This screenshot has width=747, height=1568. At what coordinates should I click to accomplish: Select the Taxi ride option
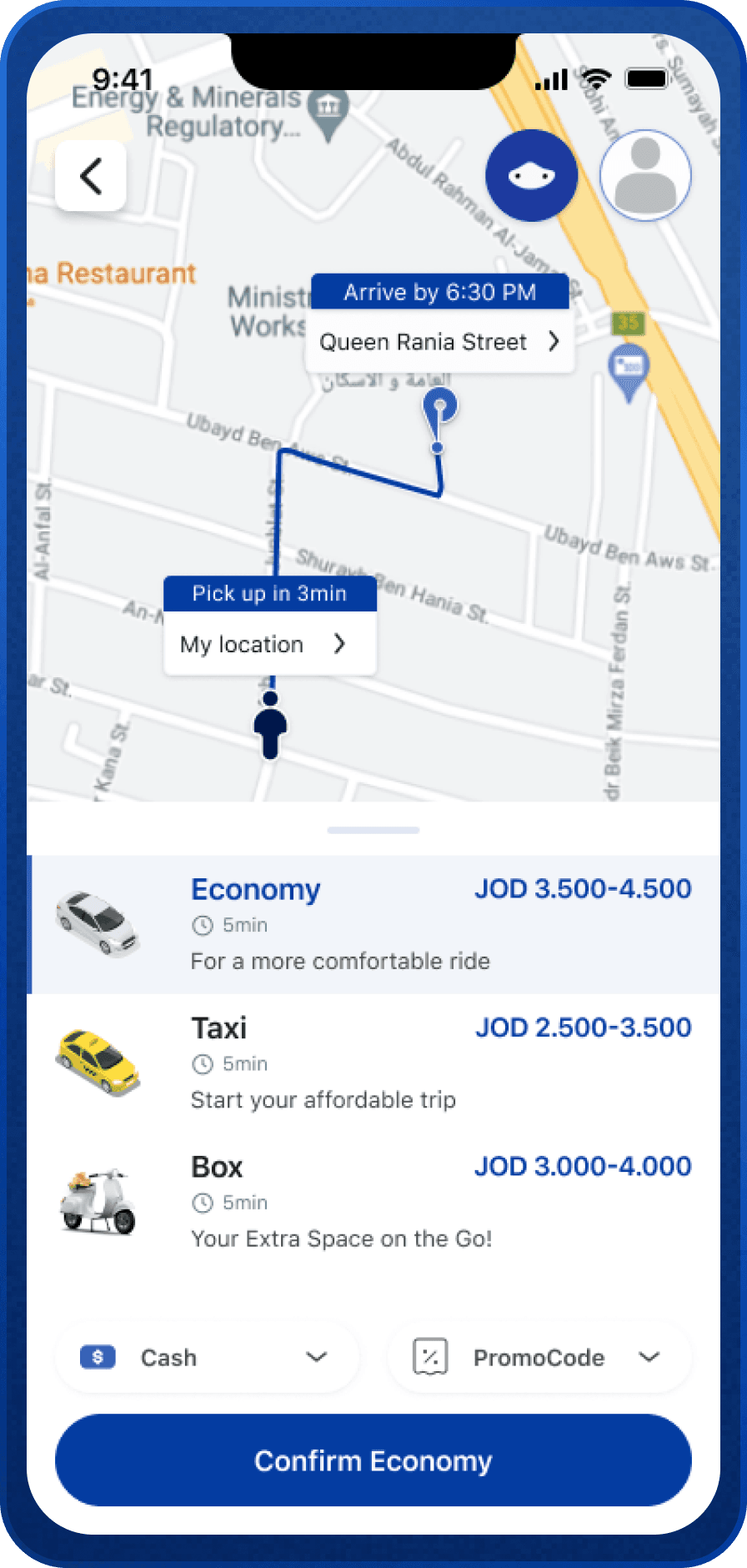(x=373, y=1062)
